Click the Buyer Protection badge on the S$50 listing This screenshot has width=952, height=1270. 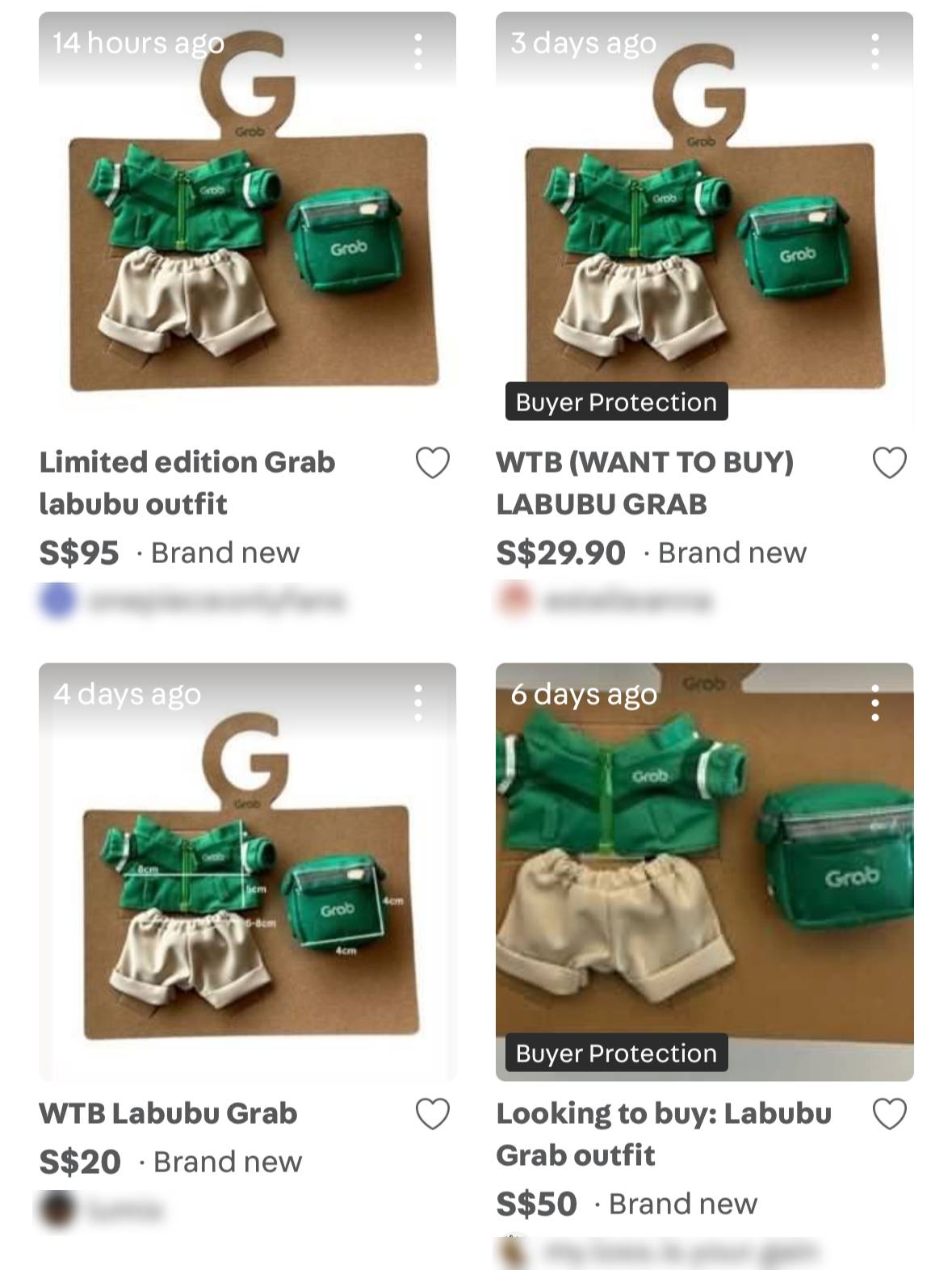point(614,1052)
